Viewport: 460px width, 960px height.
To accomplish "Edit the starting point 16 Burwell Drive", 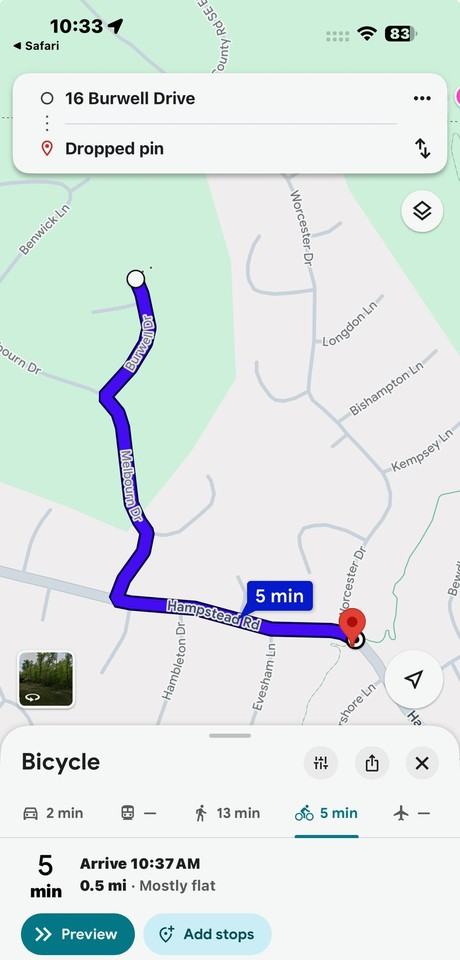I will click(130, 99).
